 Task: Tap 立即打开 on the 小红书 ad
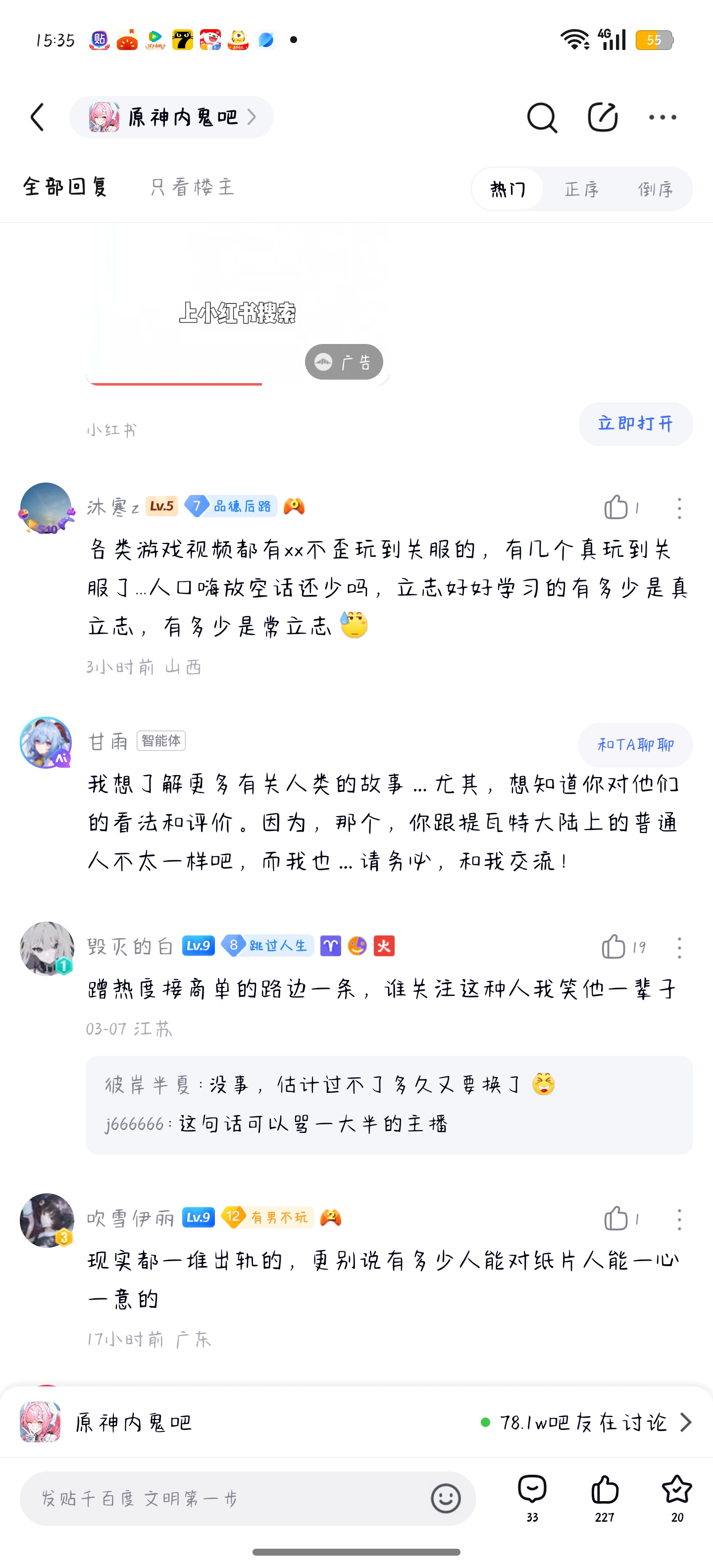635,424
